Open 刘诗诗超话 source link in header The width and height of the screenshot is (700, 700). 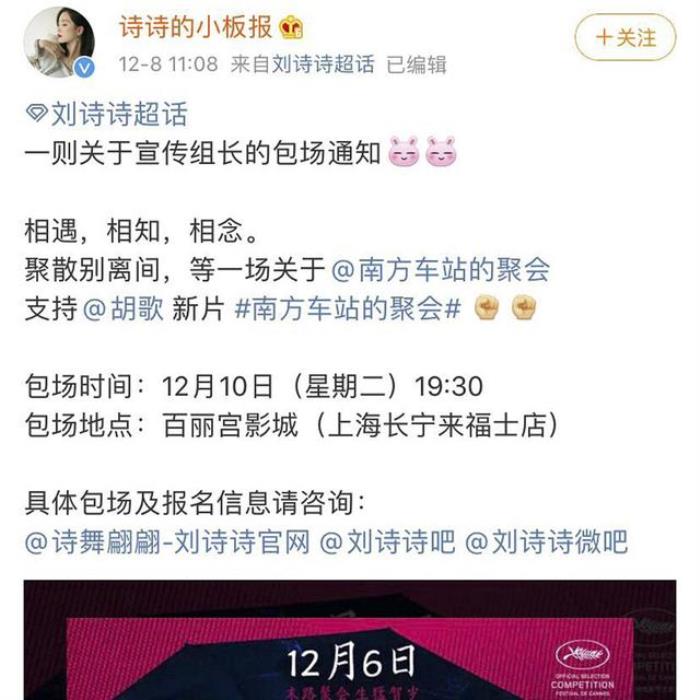323,65
